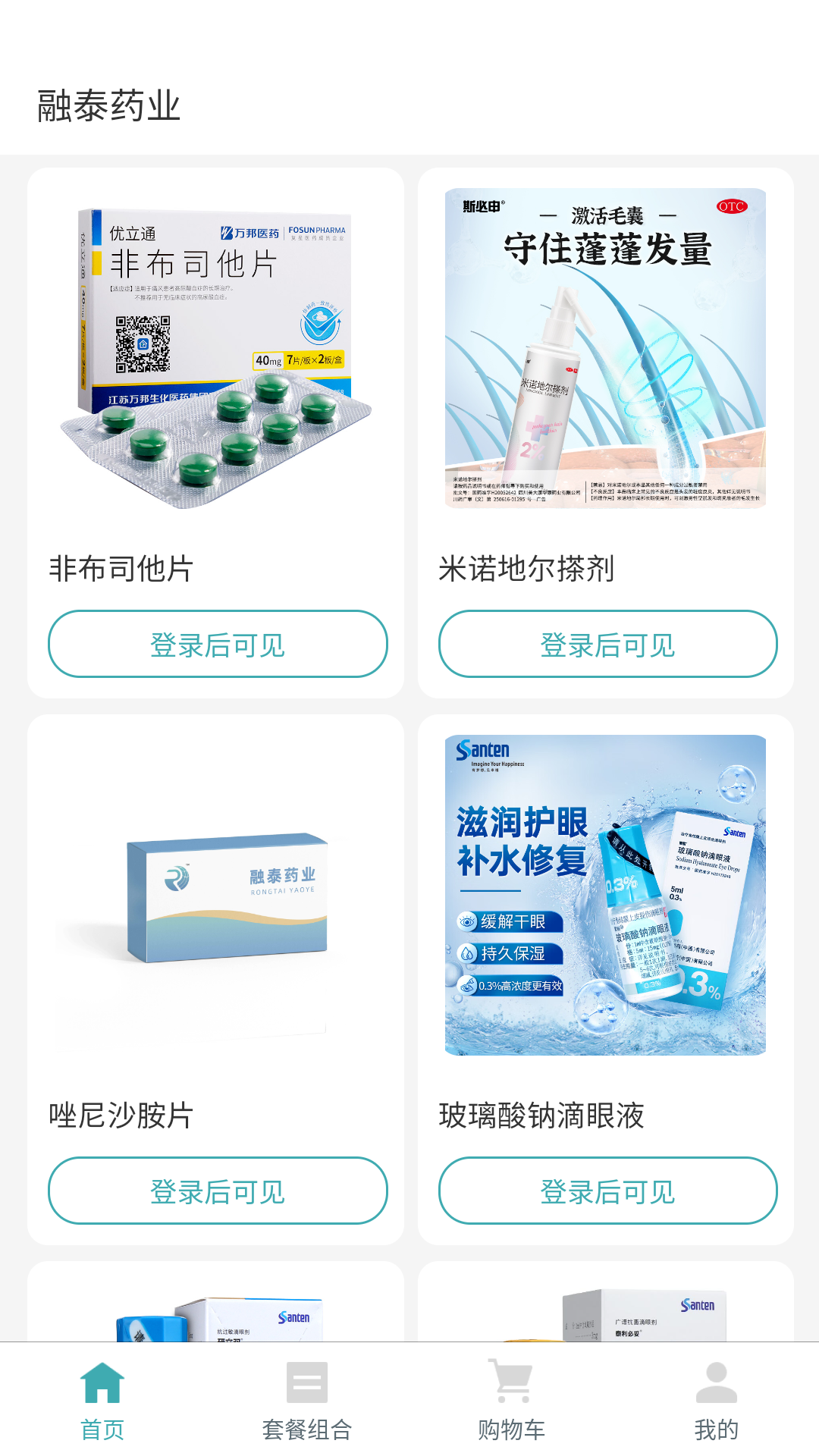Open the 玻璃酸钠滴眼液 product card

(605, 902)
